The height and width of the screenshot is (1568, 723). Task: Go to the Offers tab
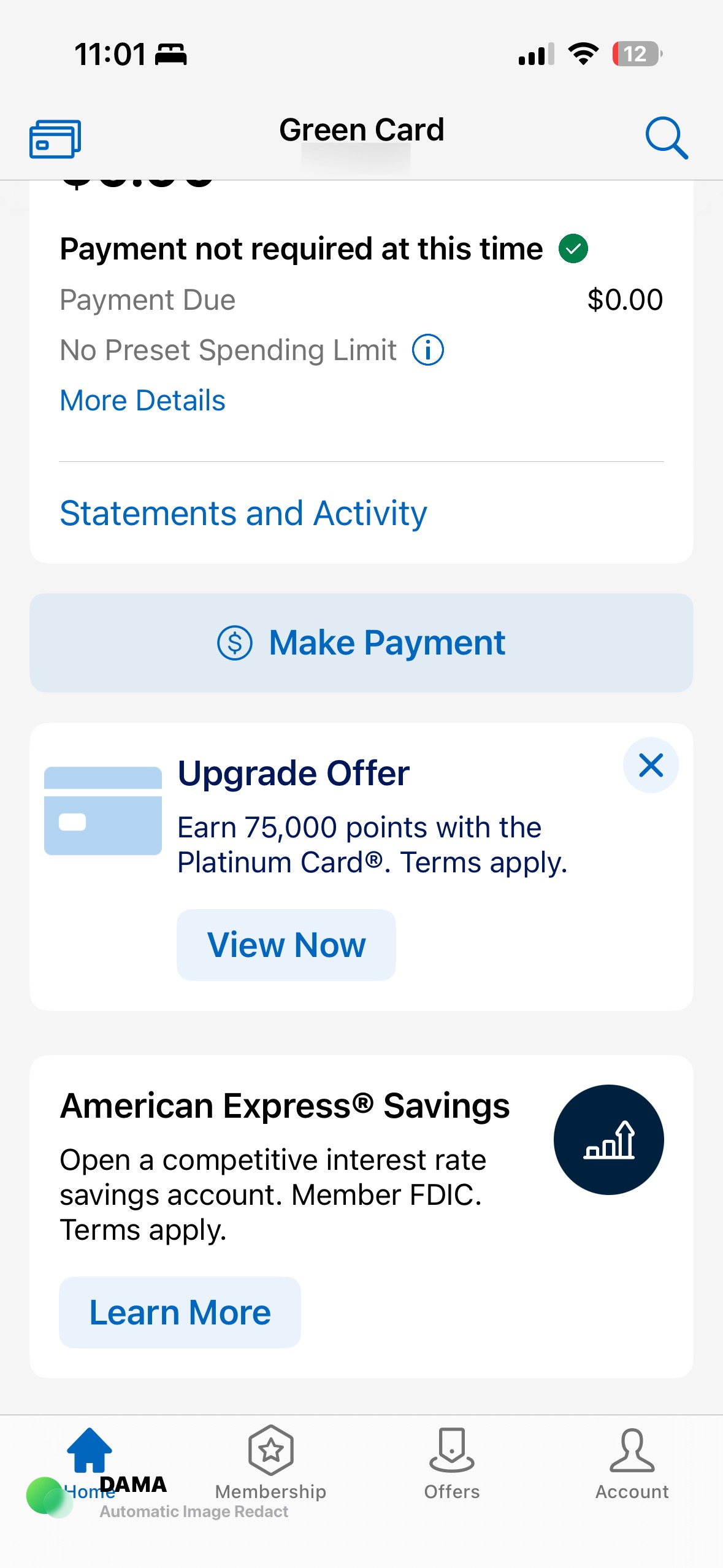(451, 1463)
